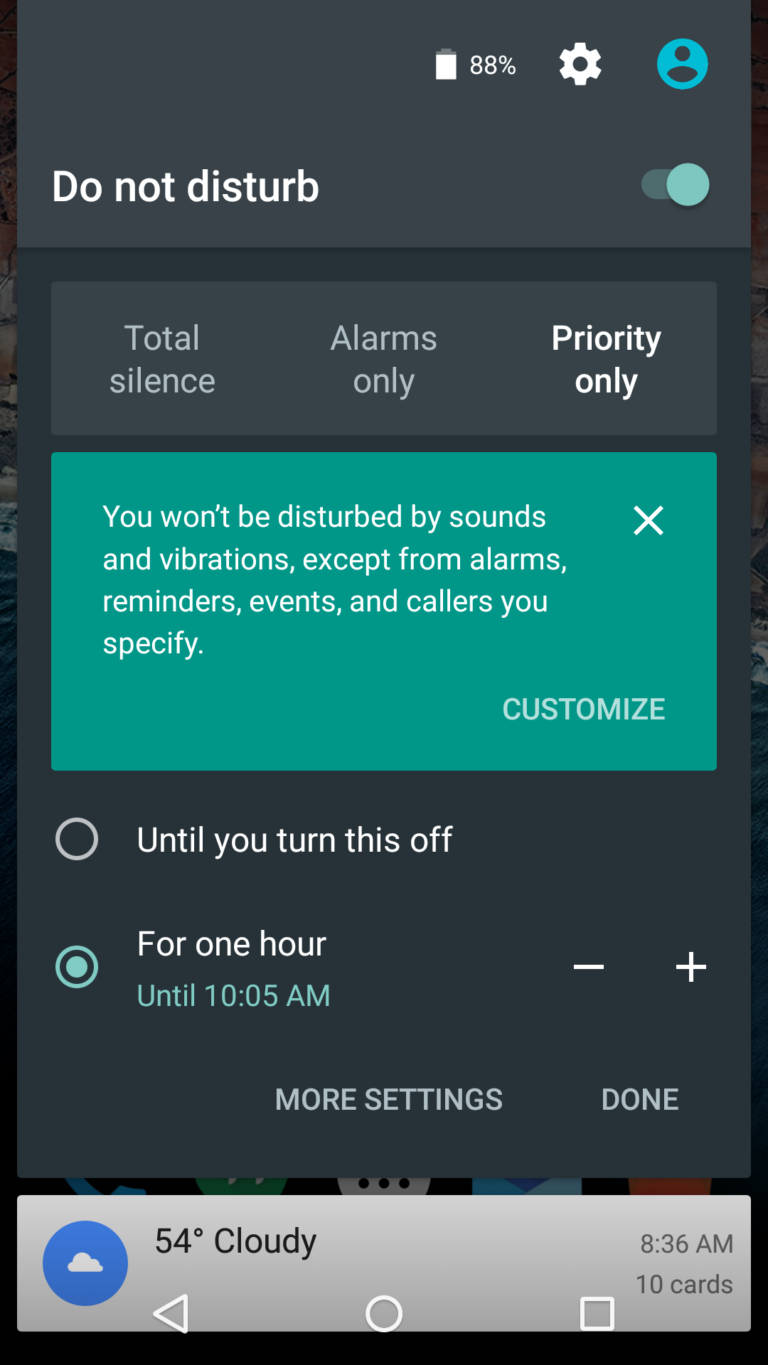Screen dimensions: 768x1365
Task: Tap DONE to confirm
Action: click(640, 1099)
